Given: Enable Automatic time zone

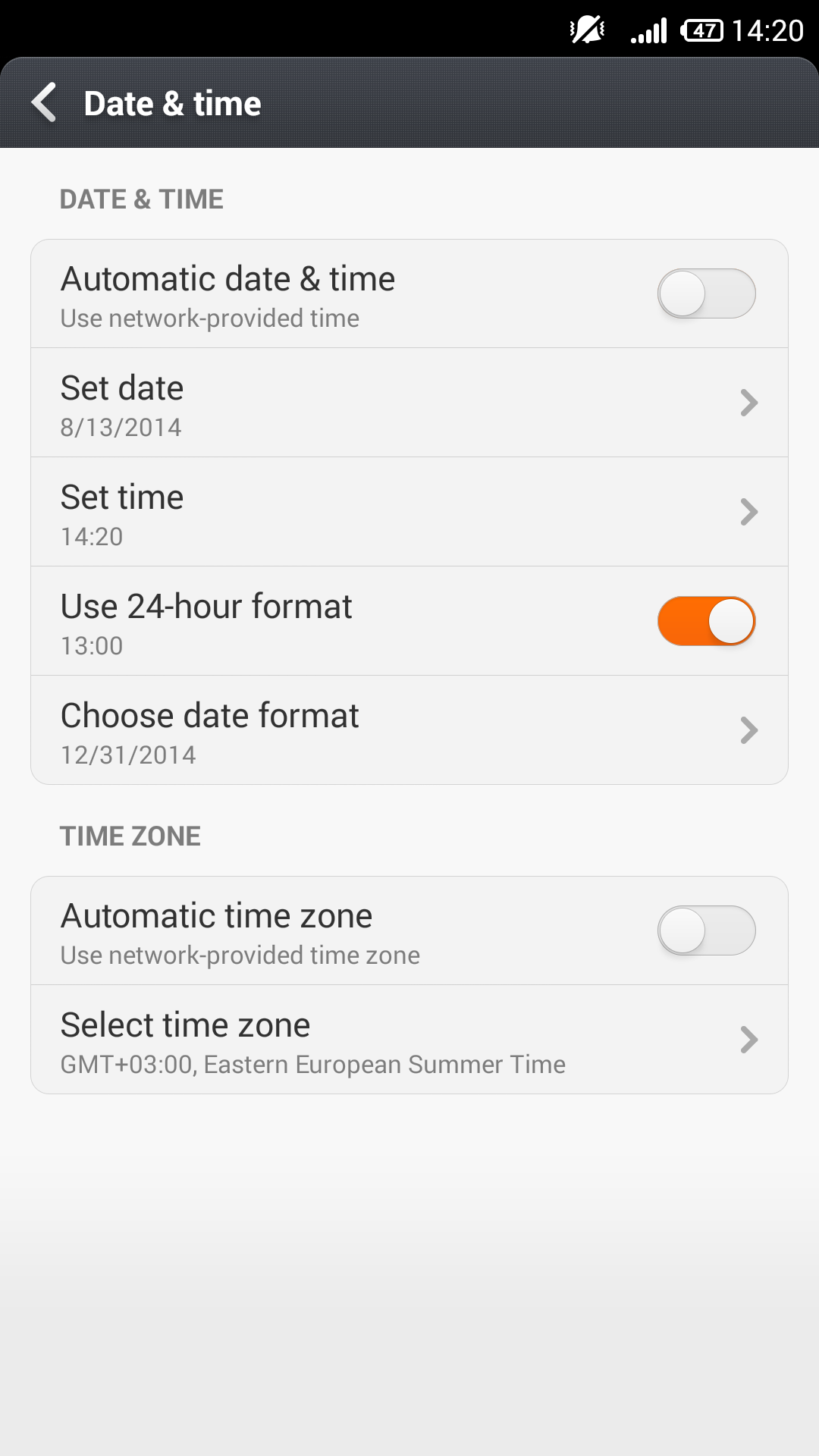Looking at the screenshot, I should pos(706,930).
